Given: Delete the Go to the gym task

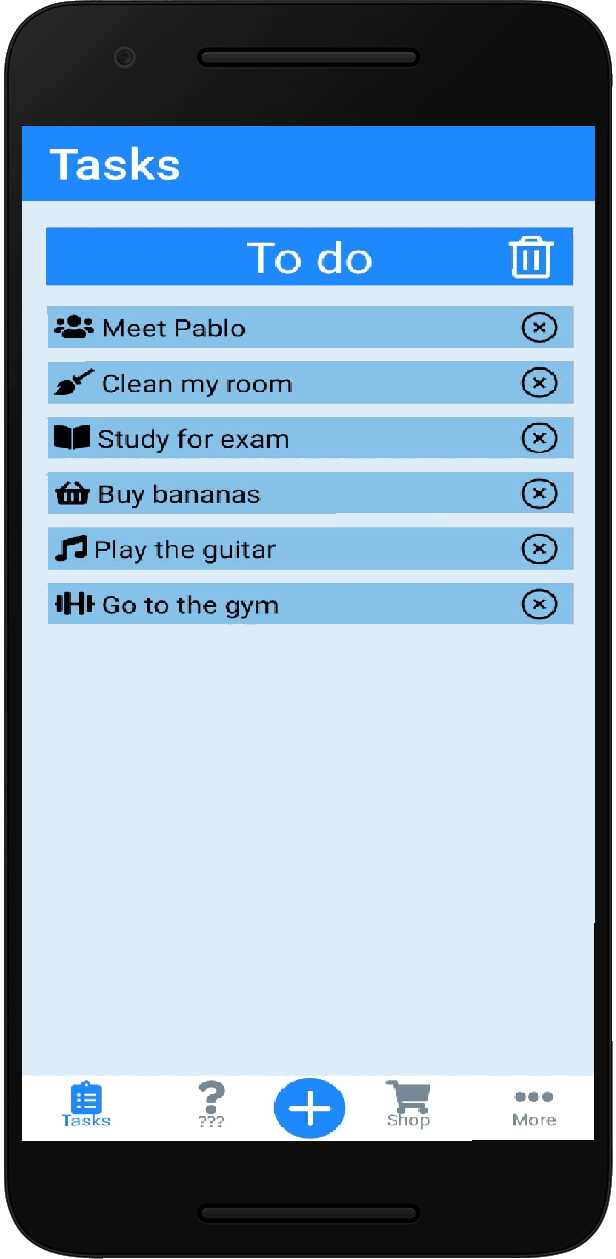Looking at the screenshot, I should pyautogui.click(x=539, y=604).
